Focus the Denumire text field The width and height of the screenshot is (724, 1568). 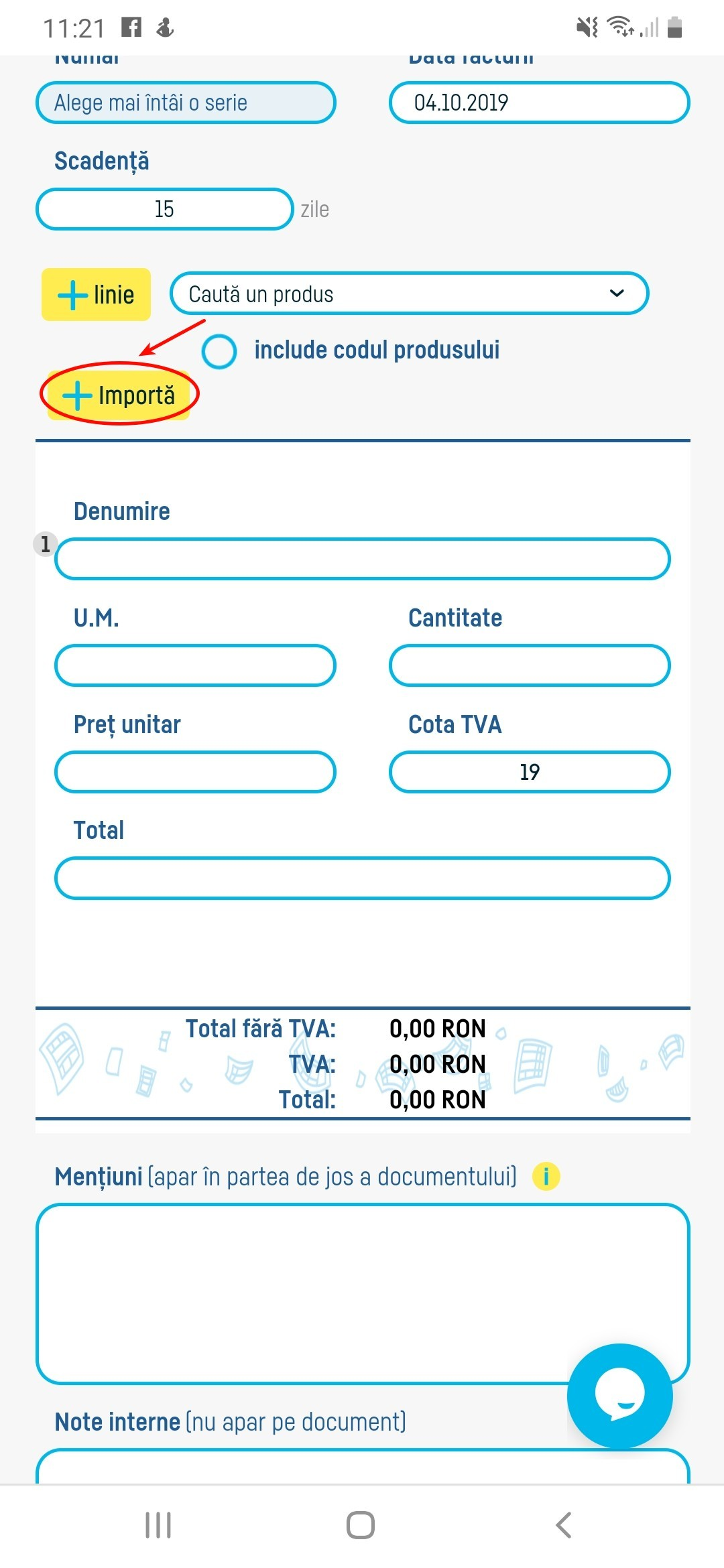click(362, 559)
